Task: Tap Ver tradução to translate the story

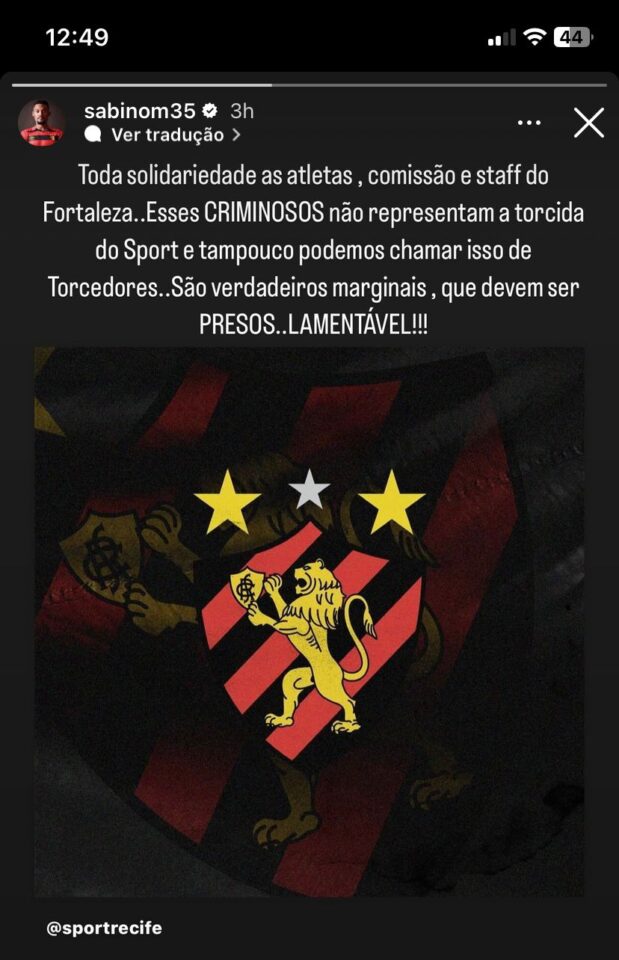Action: [x=167, y=134]
